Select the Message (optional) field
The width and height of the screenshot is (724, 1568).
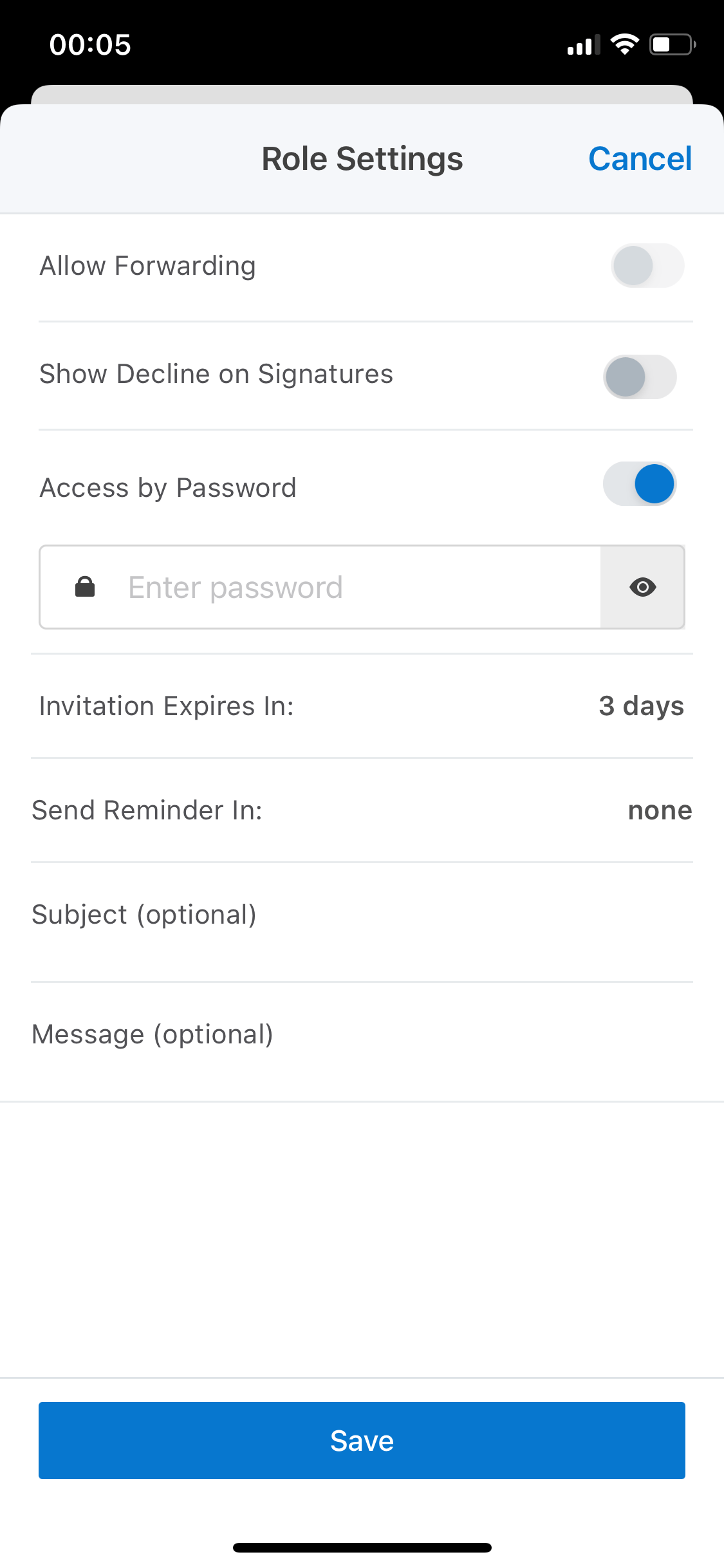(x=360, y=1035)
